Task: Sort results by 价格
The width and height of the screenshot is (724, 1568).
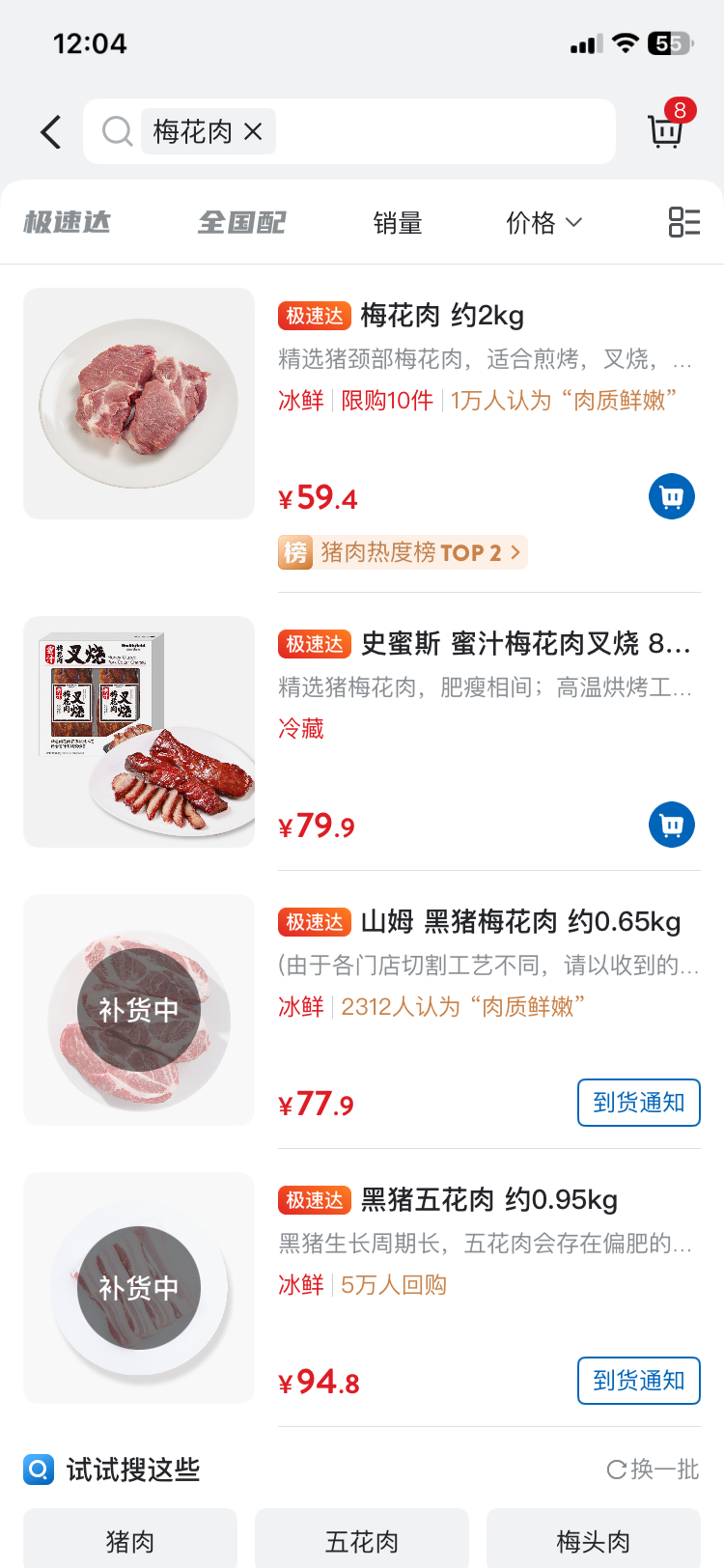Action: 543,223
